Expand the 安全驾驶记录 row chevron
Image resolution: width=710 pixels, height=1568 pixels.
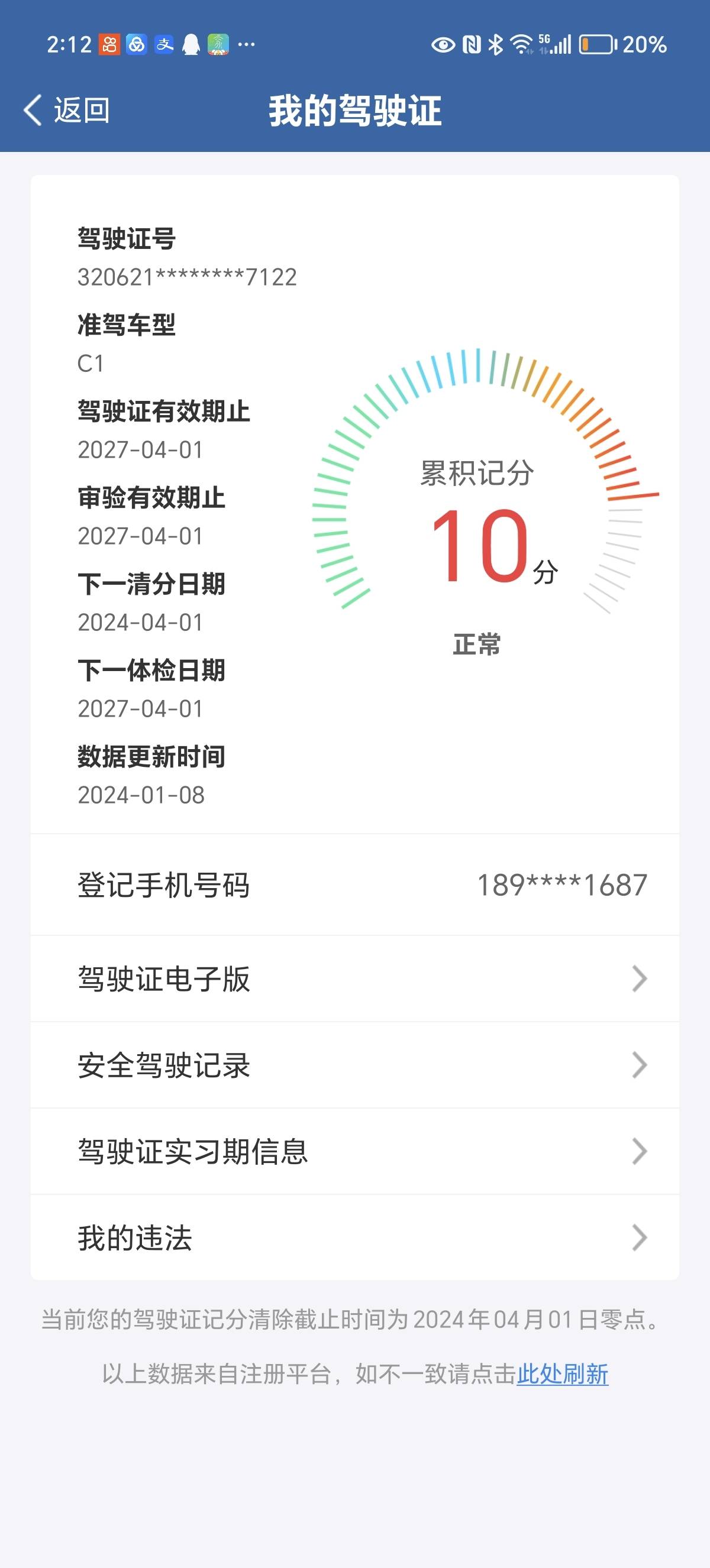[638, 1066]
